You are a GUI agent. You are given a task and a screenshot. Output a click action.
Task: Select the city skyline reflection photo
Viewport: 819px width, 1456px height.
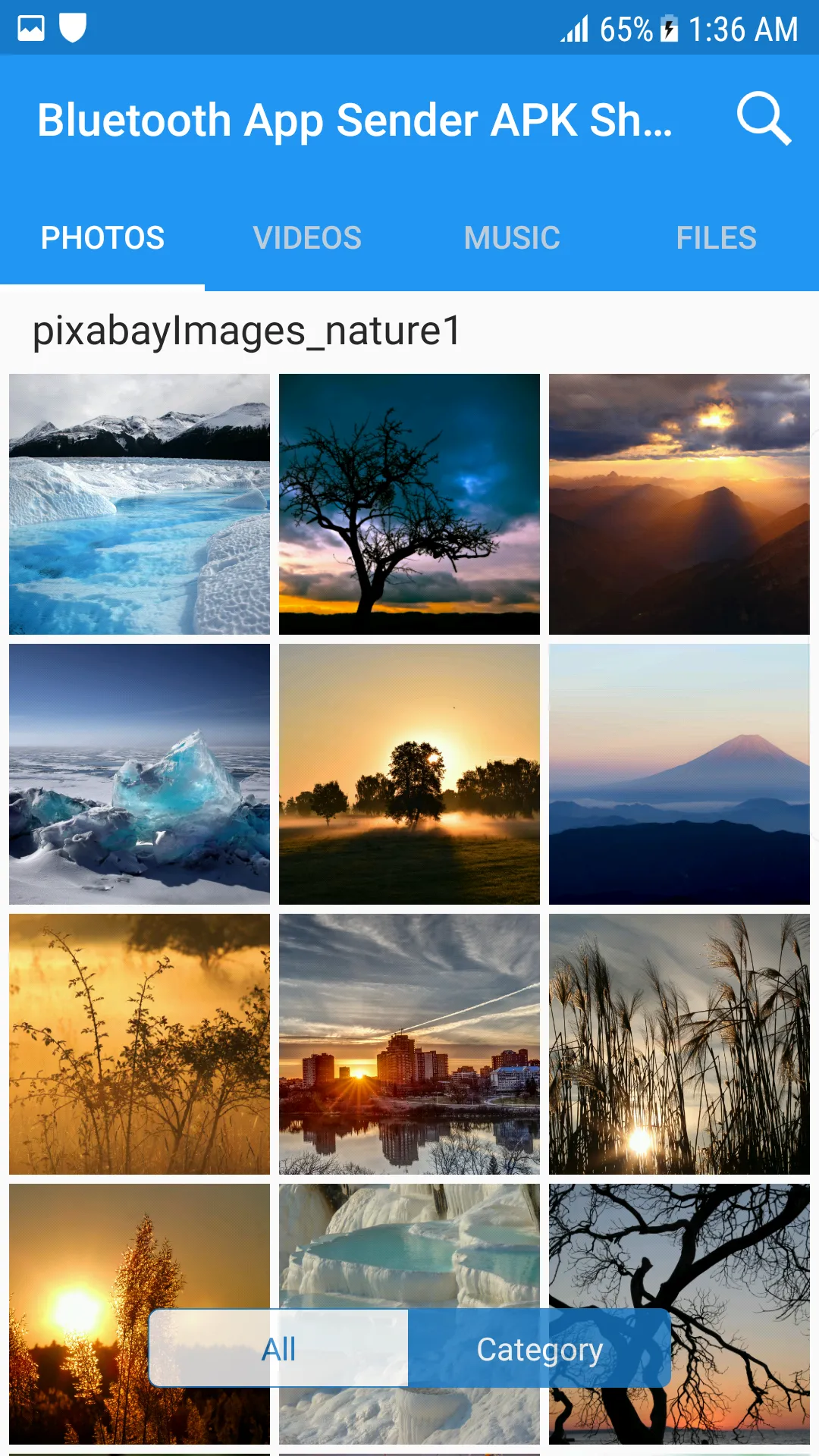[x=409, y=1044]
